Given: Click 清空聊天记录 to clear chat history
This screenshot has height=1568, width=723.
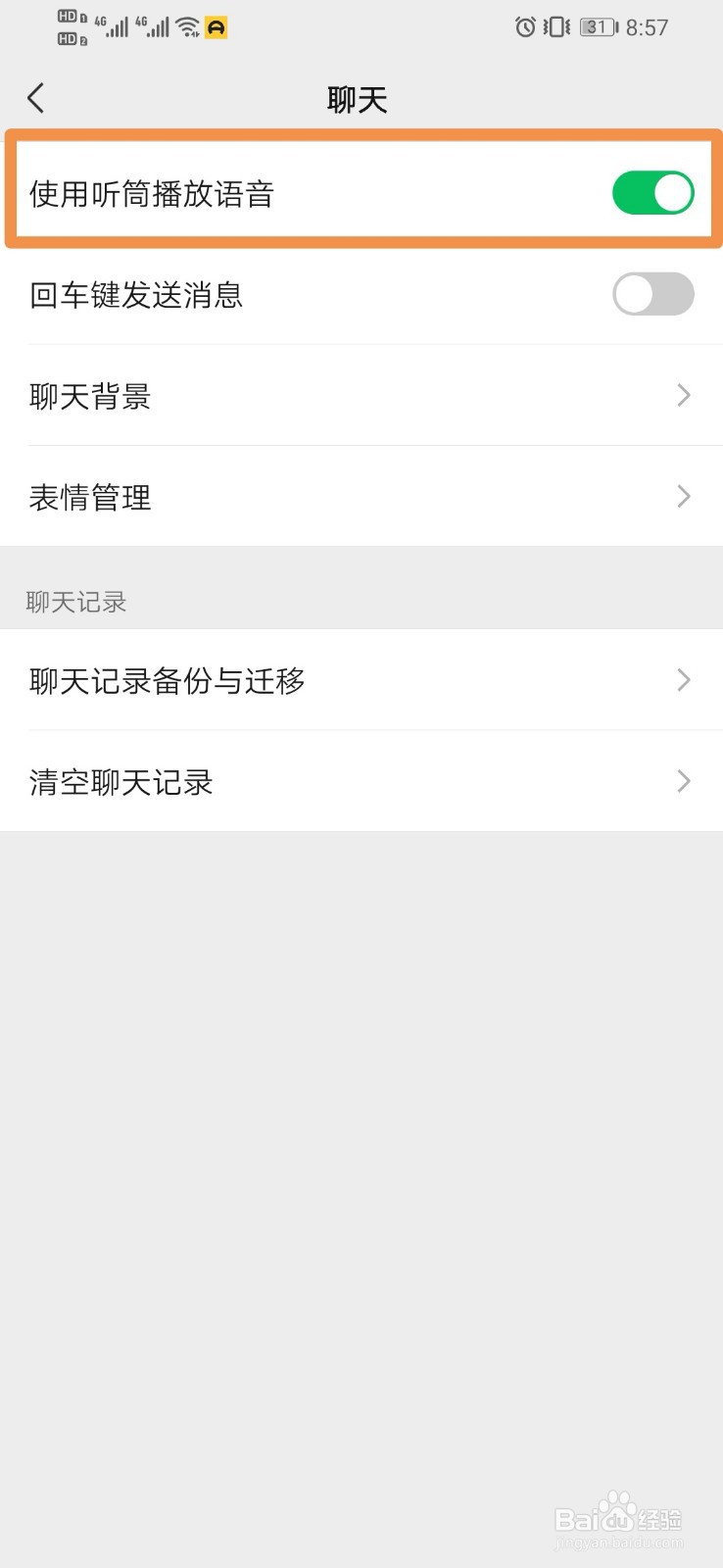Looking at the screenshot, I should point(120,781).
